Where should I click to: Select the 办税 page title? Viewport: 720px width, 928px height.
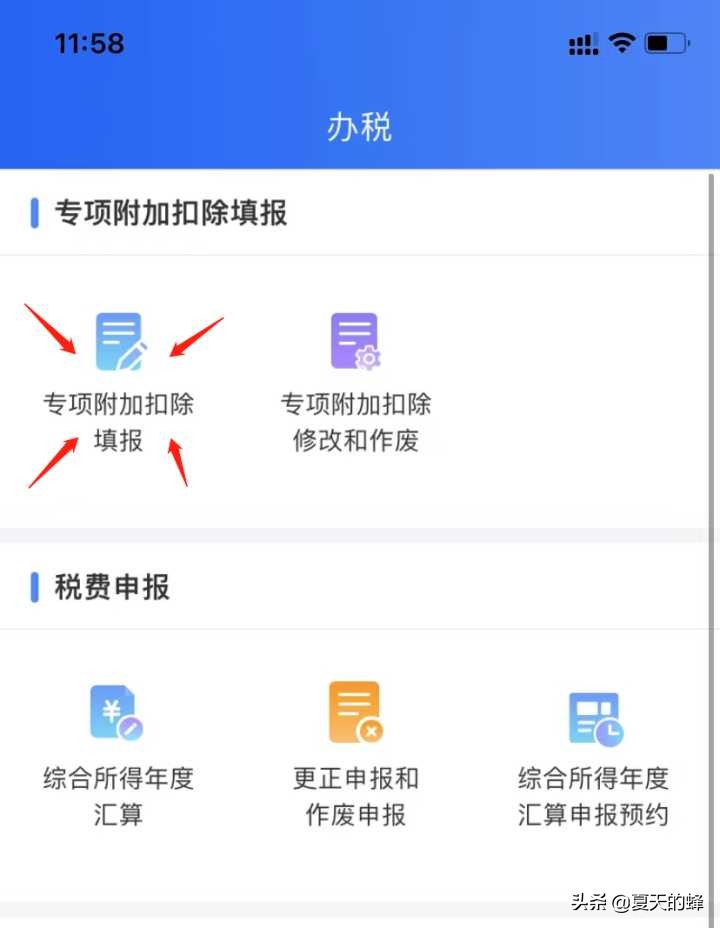(358, 124)
